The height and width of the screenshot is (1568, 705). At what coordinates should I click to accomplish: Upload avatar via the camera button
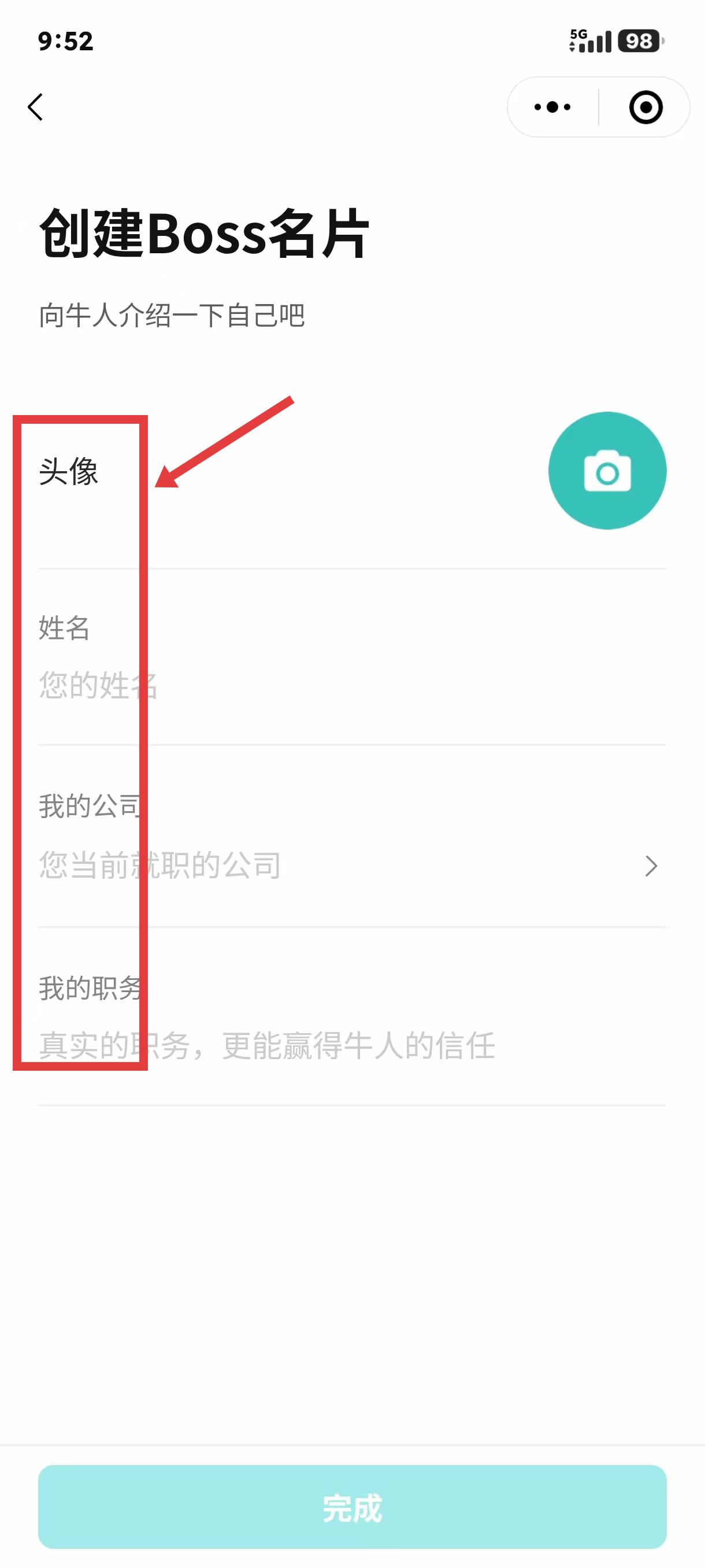[607, 471]
